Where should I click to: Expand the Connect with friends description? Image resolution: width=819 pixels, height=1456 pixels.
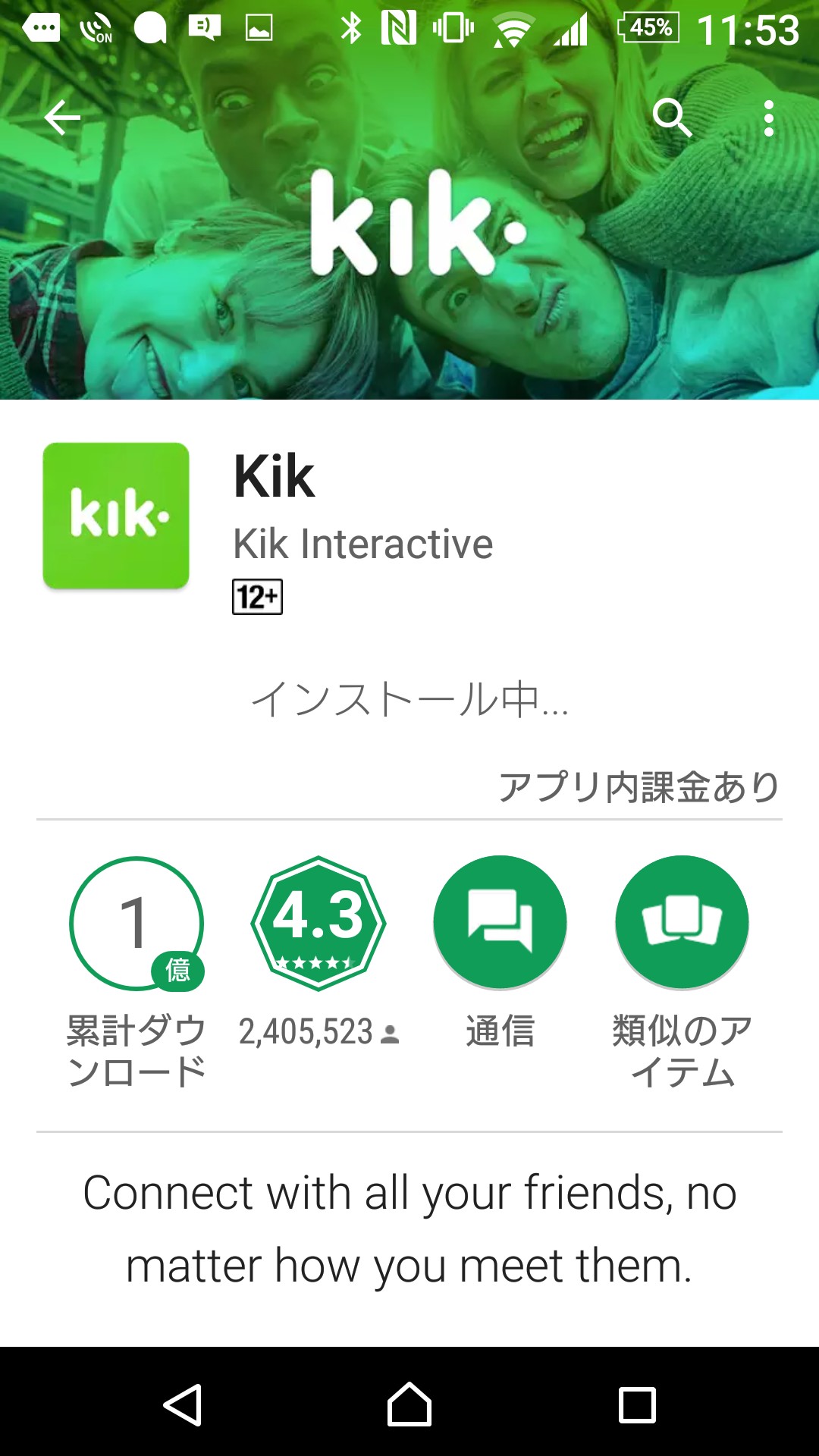click(x=409, y=1229)
